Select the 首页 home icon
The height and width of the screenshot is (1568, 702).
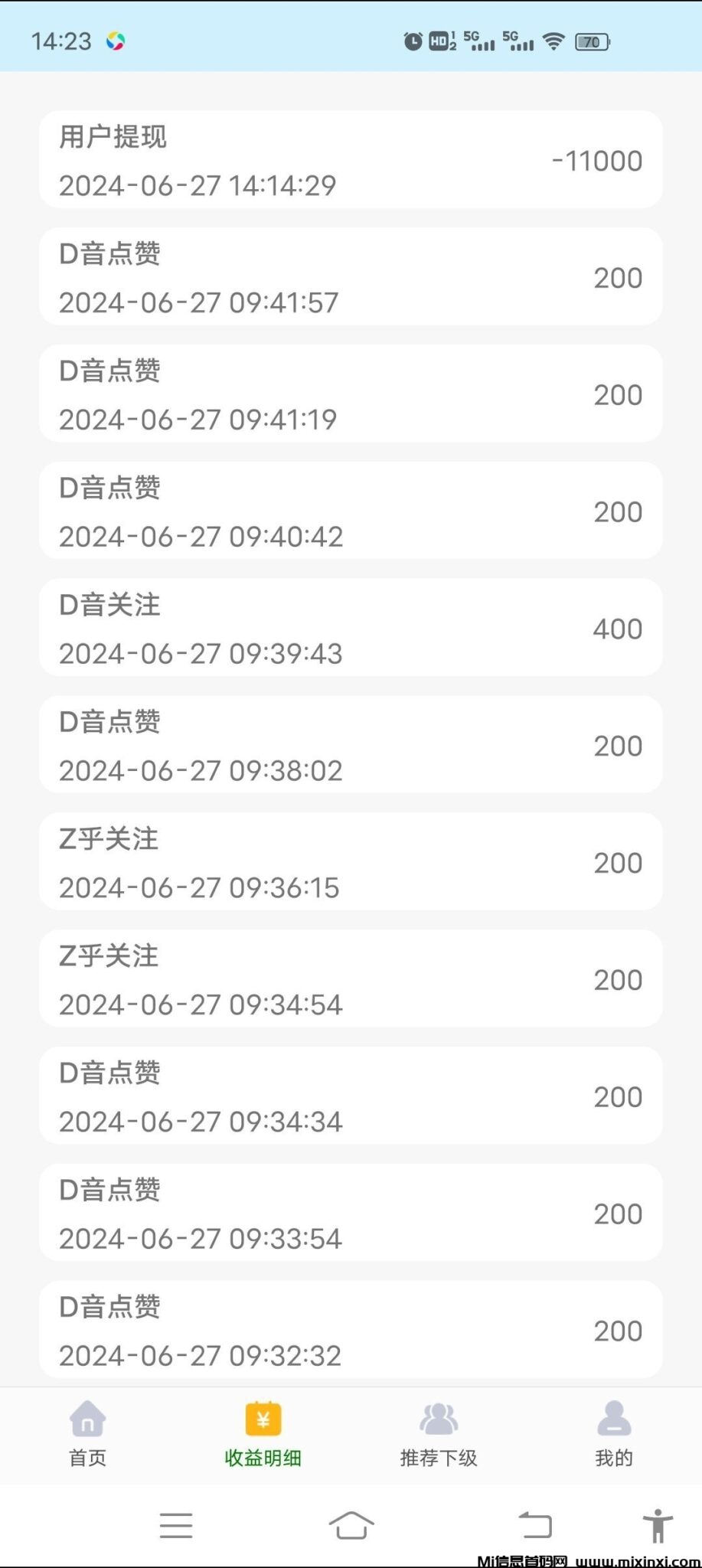point(87,1419)
